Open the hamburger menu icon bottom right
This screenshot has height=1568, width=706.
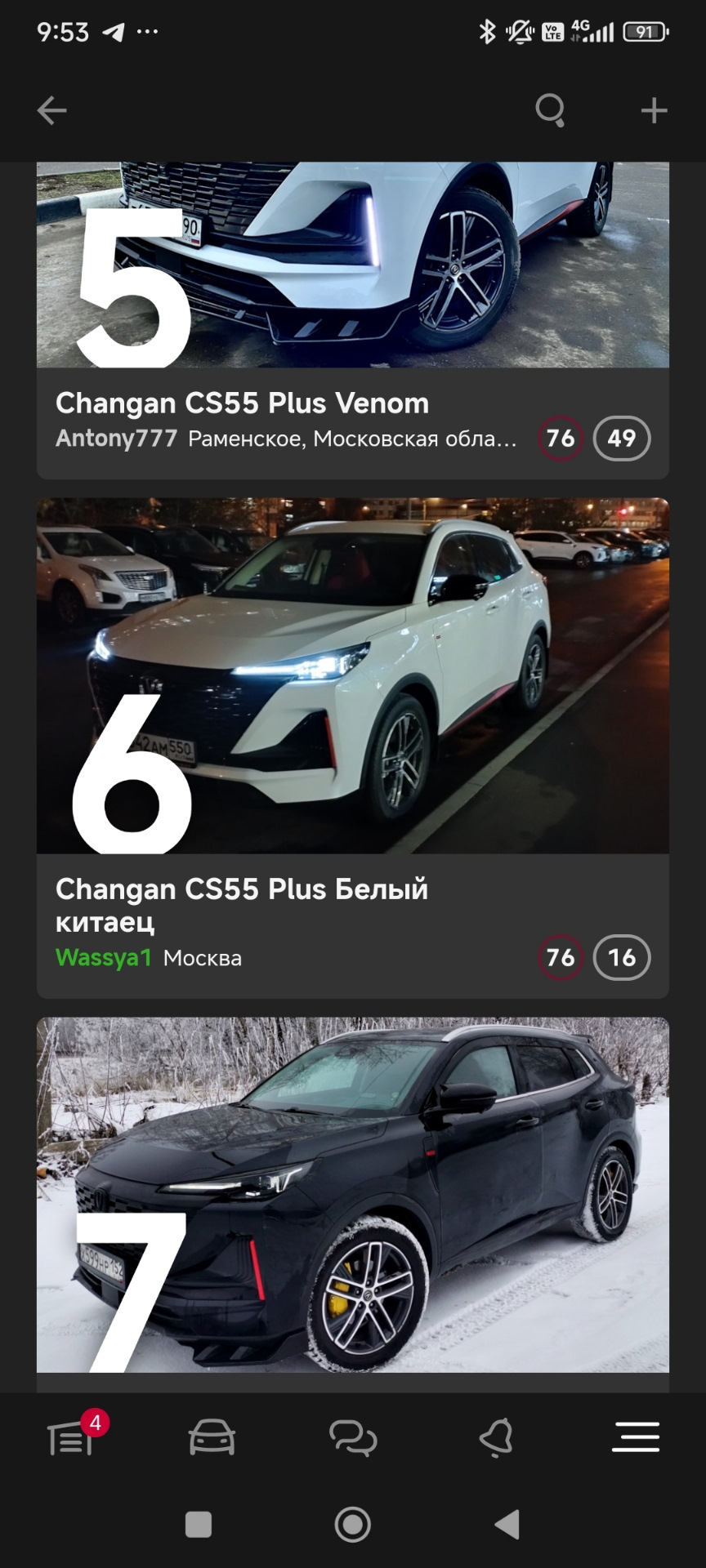635,1437
